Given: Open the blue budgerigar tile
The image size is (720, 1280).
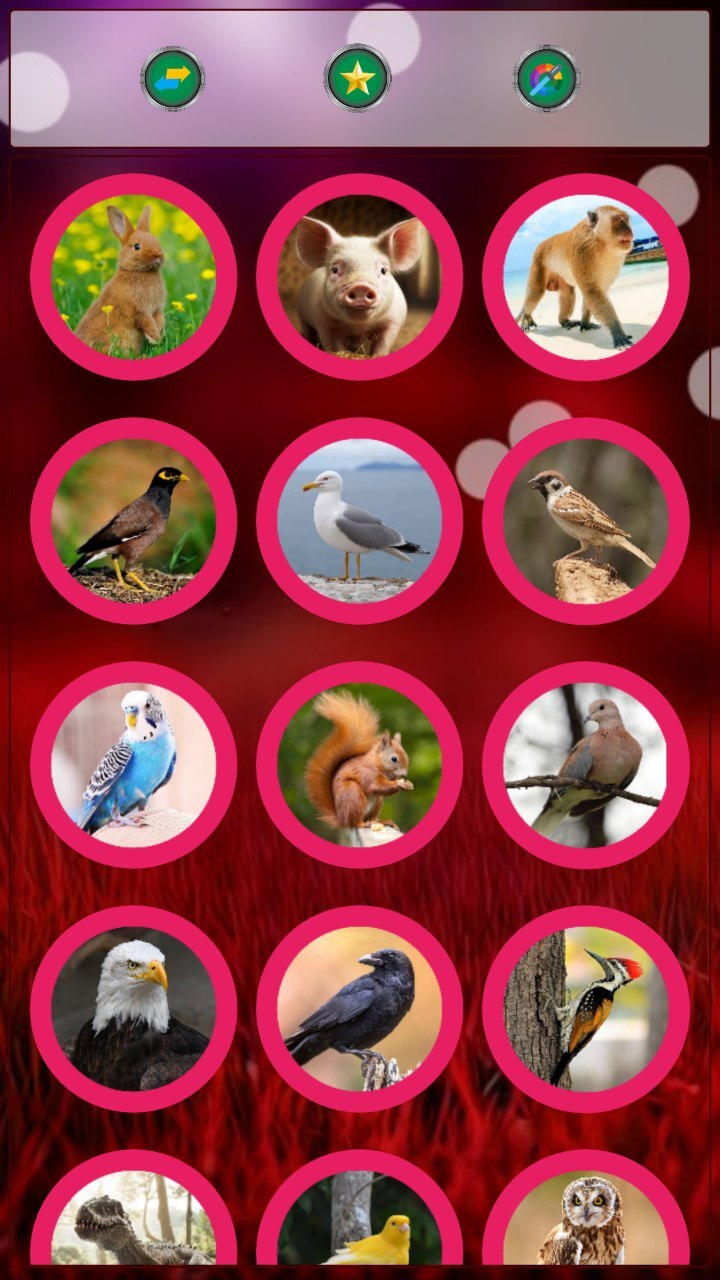Looking at the screenshot, I should click(133, 765).
